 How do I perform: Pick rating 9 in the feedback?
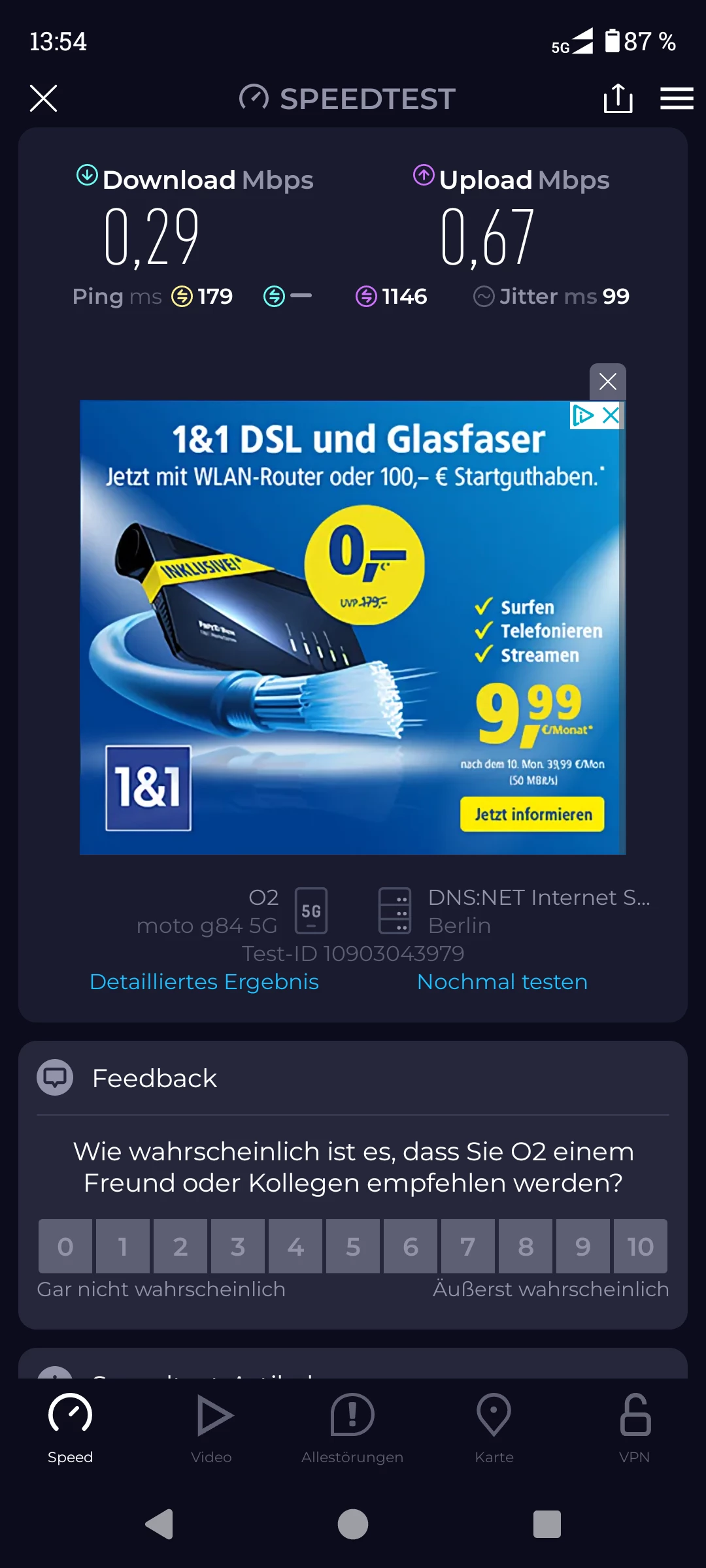click(583, 1247)
